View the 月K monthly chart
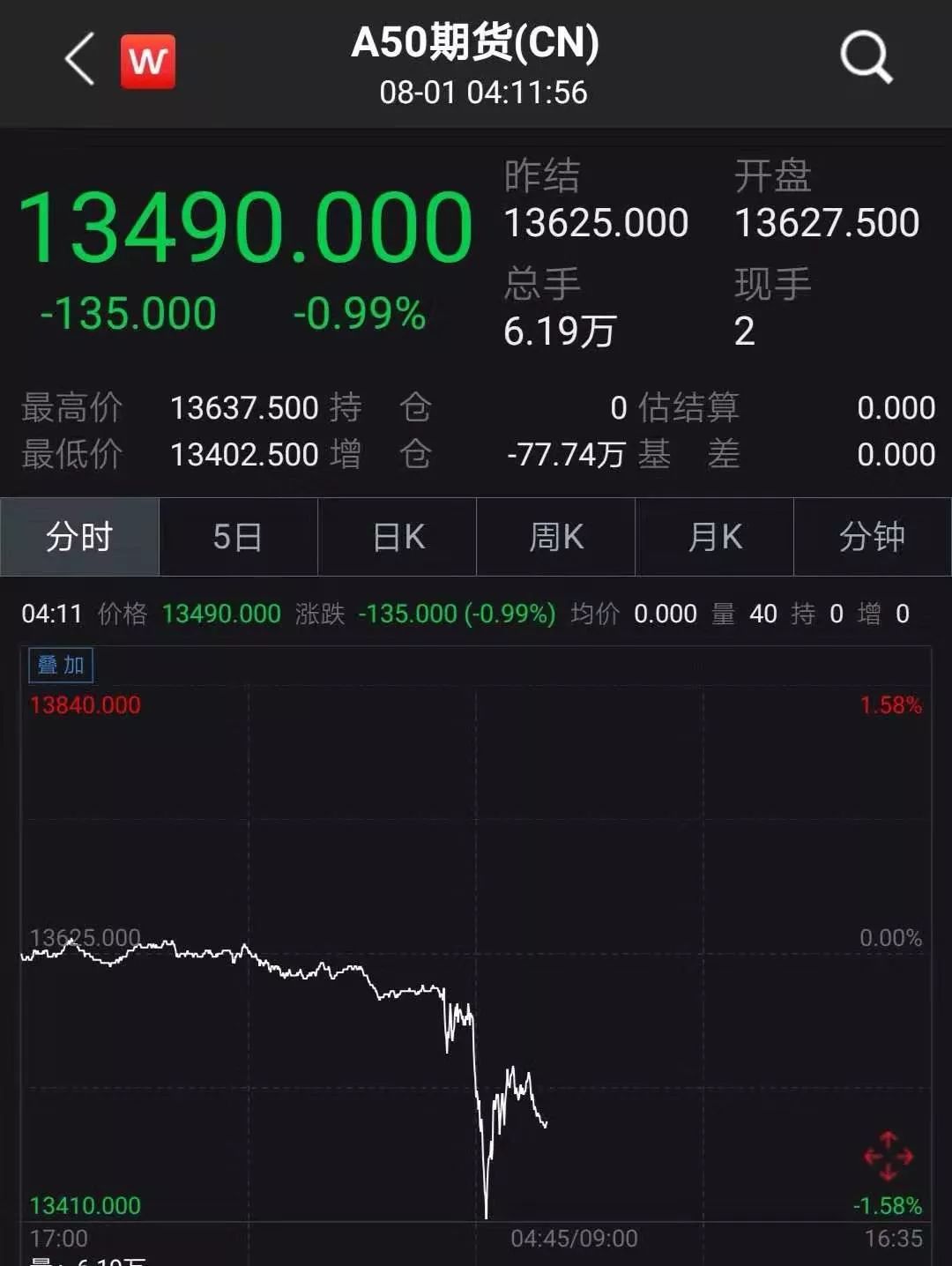Screen dimensions: 952x1266 point(715,537)
